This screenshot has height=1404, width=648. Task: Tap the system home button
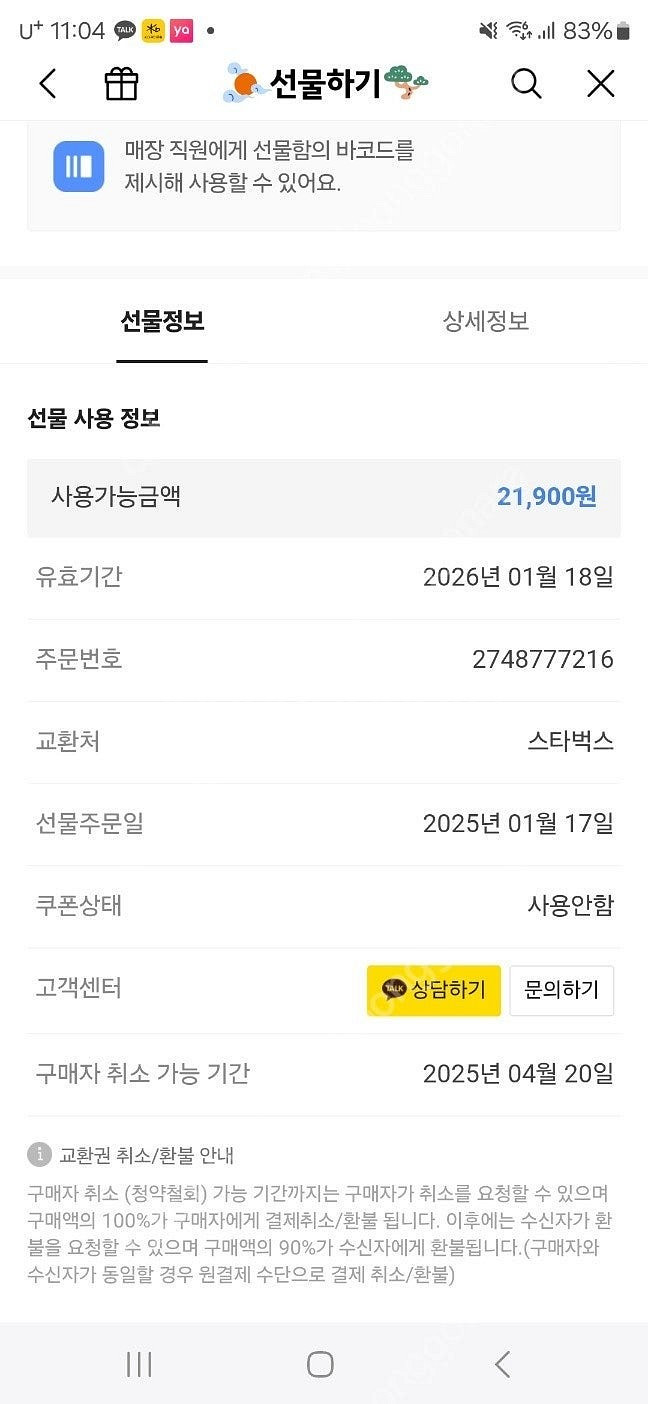320,1364
